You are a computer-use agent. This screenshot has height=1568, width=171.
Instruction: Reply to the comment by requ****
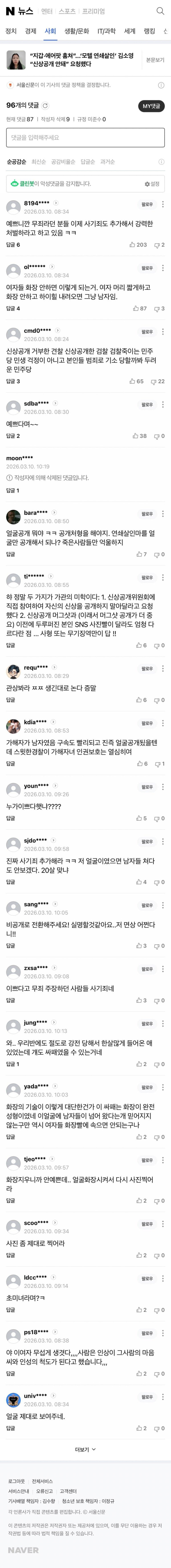(x=10, y=700)
